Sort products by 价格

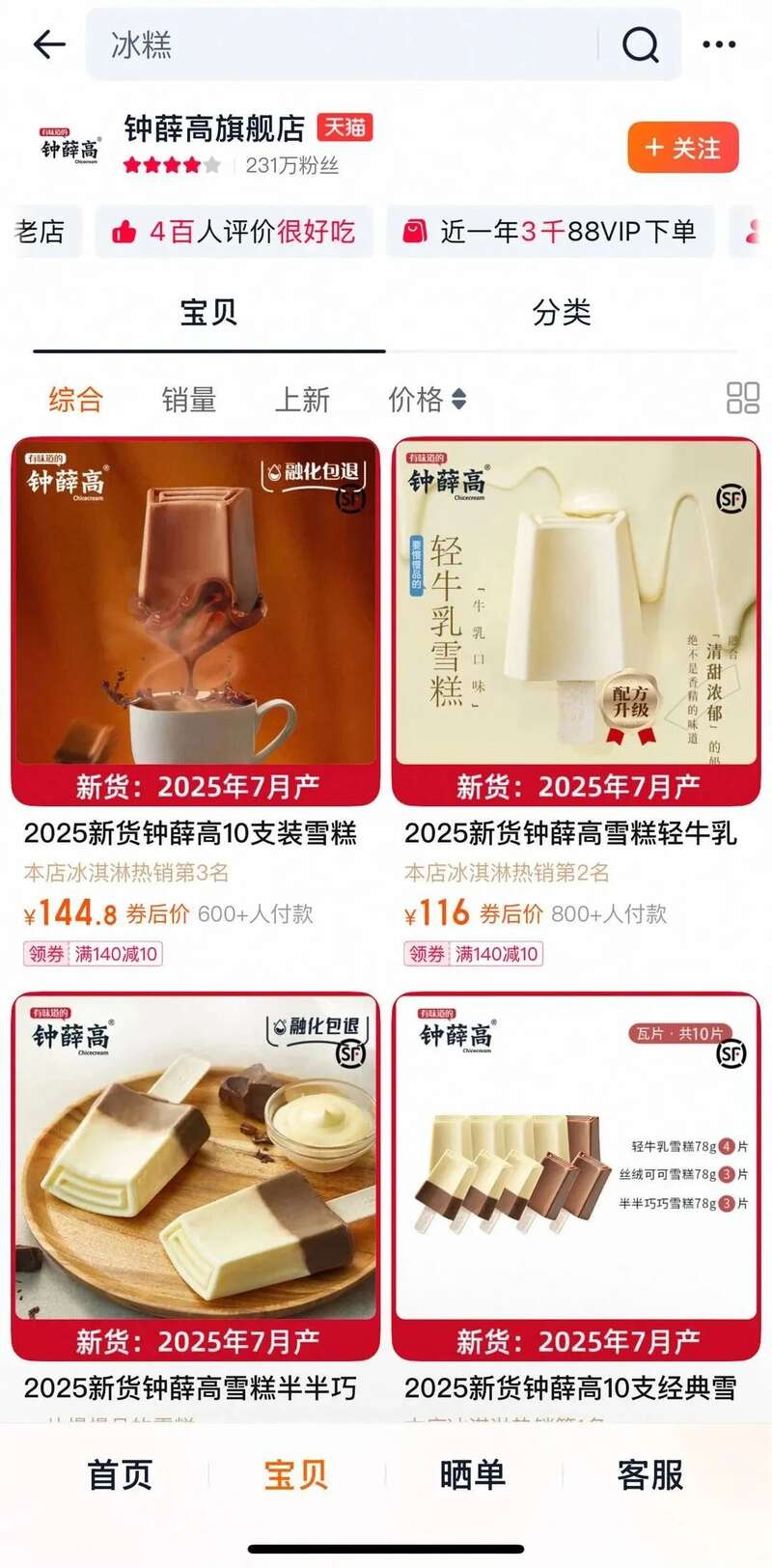coord(427,399)
